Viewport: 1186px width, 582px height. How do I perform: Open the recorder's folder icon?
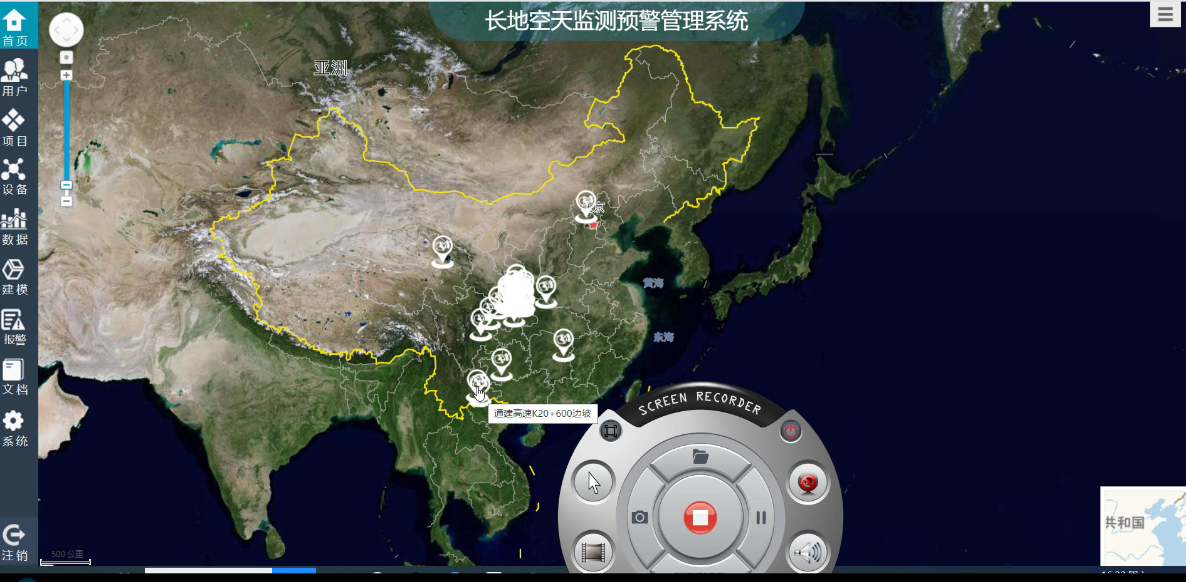(700, 457)
